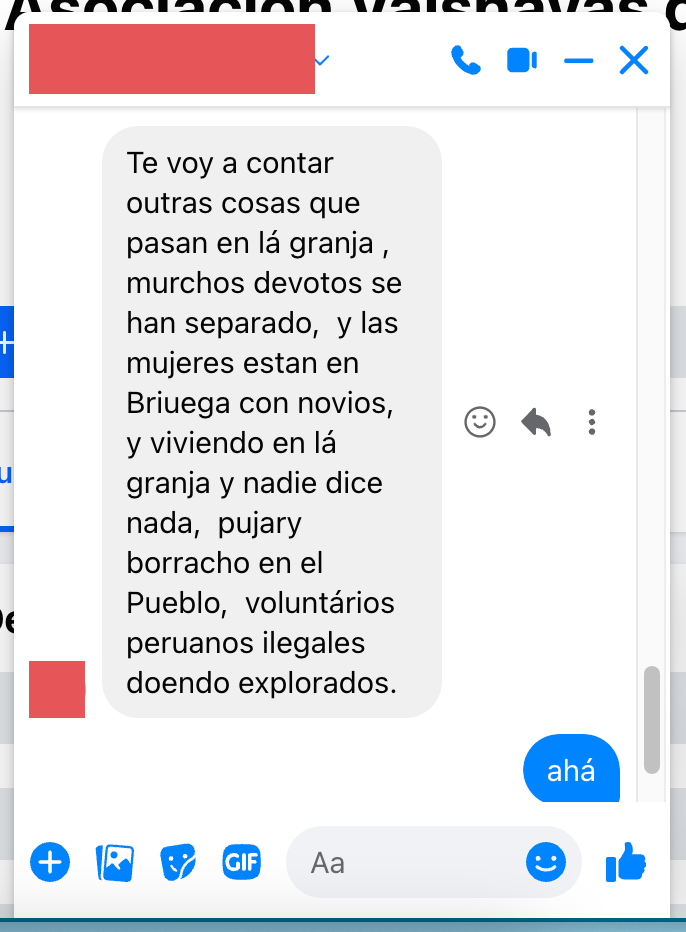Image resolution: width=686 pixels, height=932 pixels.
Task: Open more actions plus button
Action: 50,861
